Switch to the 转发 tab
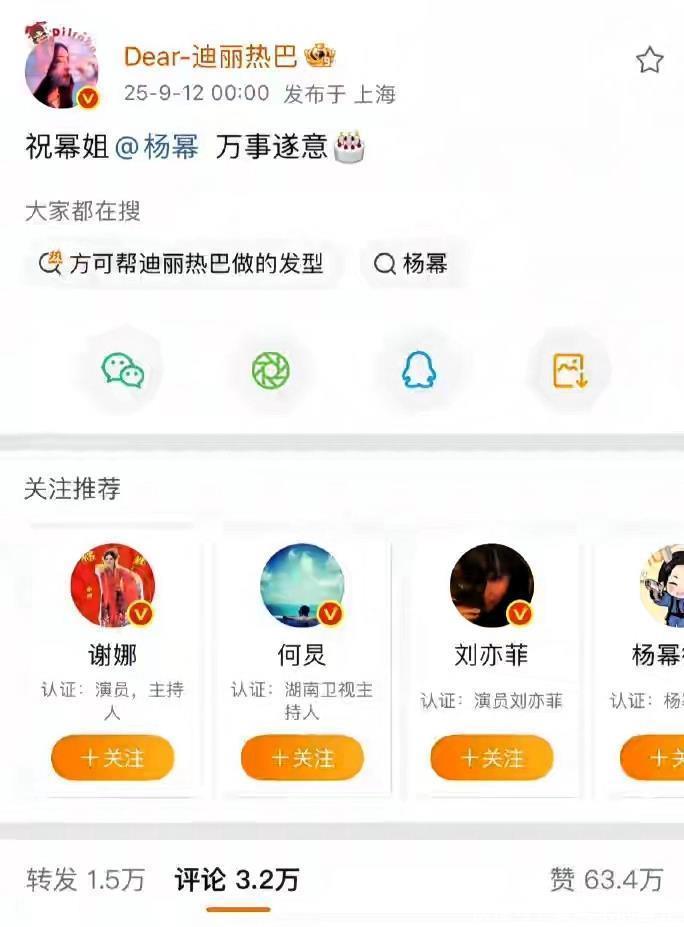 click(86, 880)
